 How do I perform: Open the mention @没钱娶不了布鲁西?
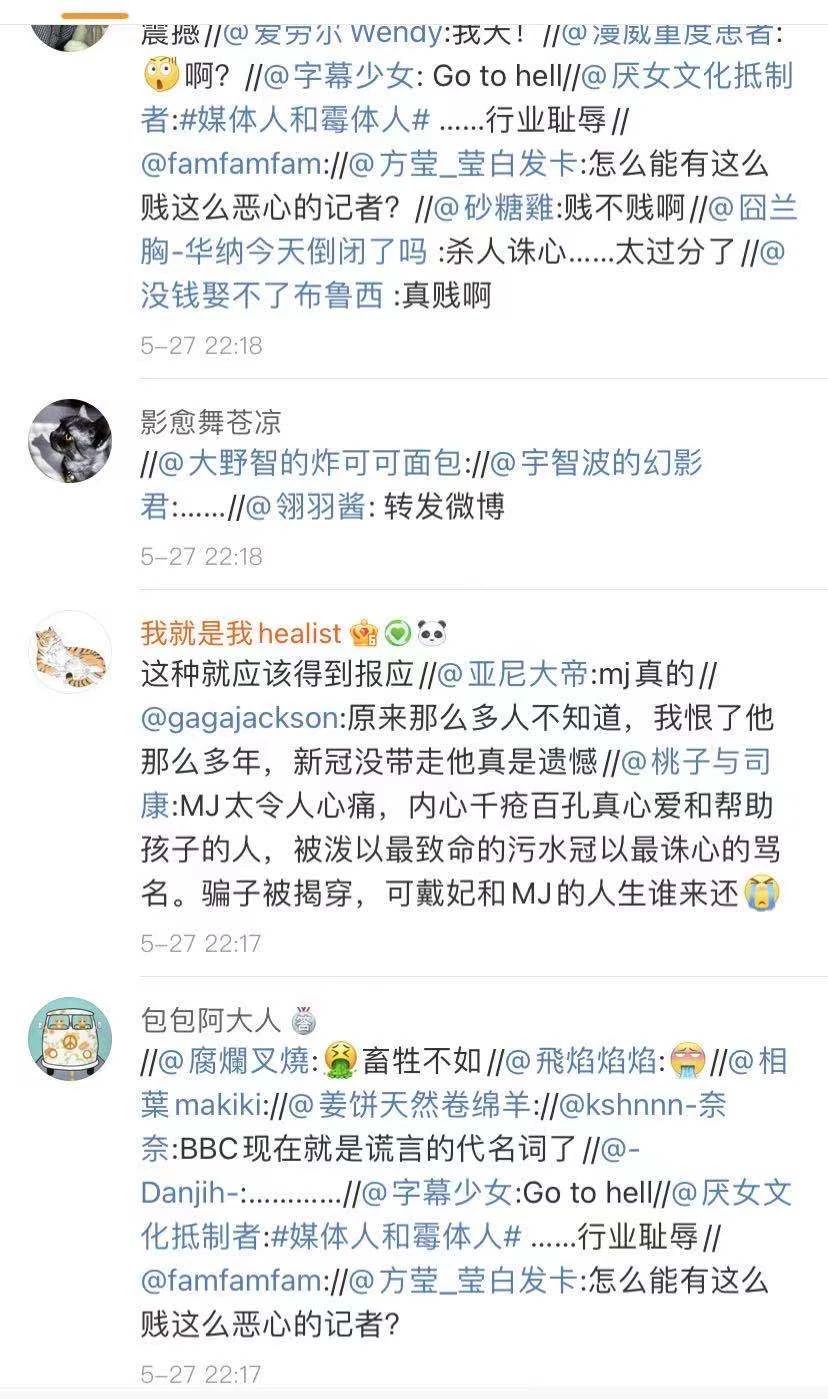262,295
